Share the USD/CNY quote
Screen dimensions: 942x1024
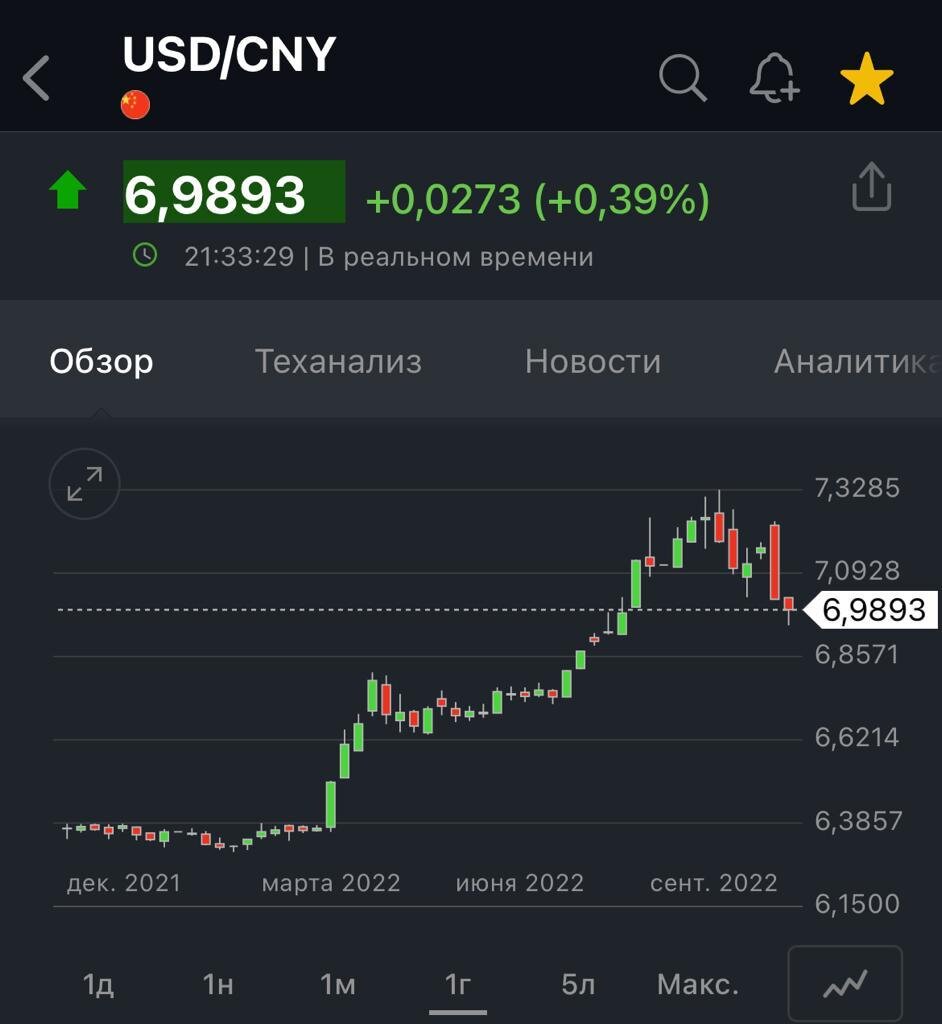click(871, 187)
